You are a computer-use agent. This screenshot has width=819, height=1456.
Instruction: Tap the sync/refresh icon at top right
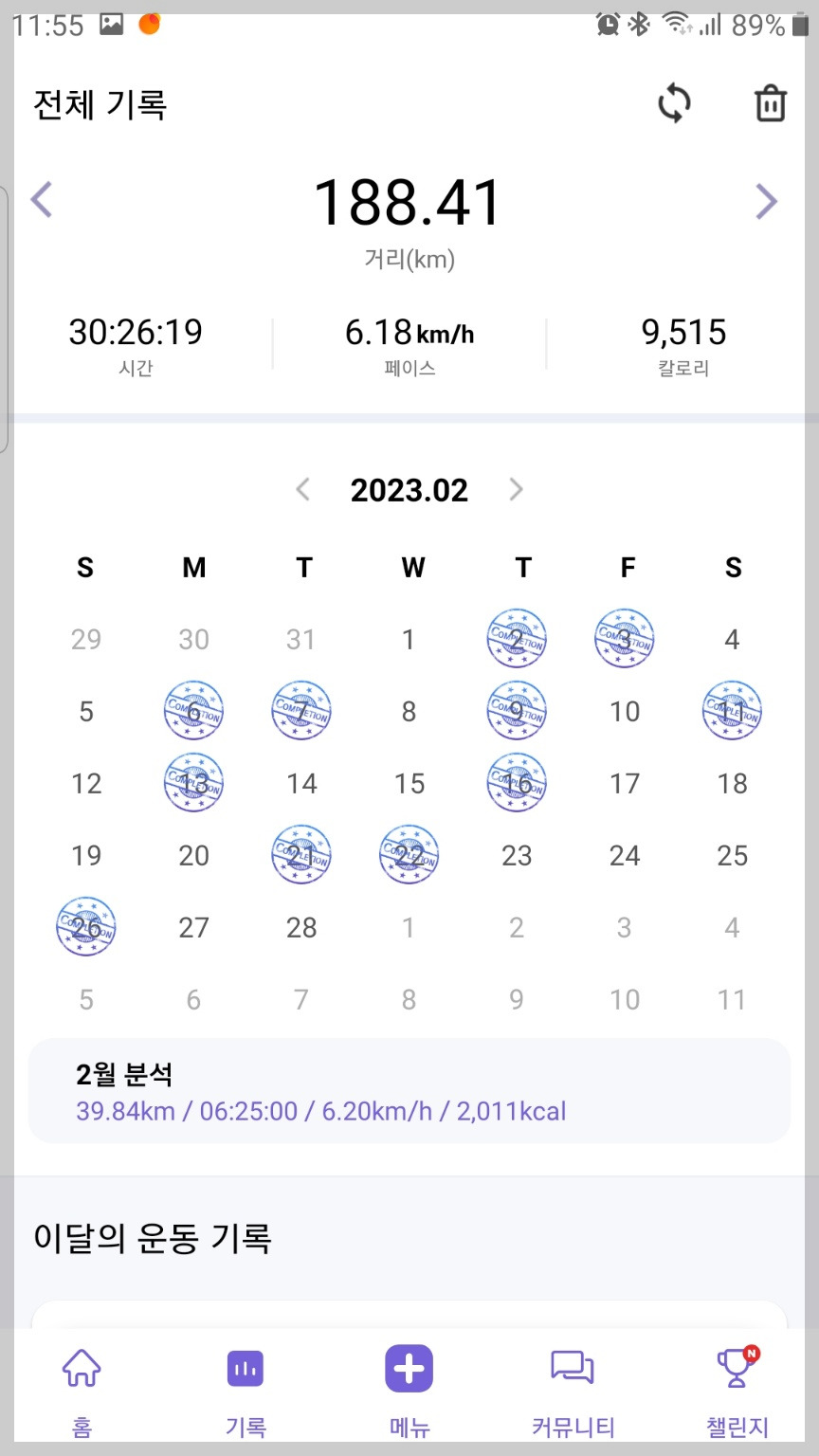674,104
